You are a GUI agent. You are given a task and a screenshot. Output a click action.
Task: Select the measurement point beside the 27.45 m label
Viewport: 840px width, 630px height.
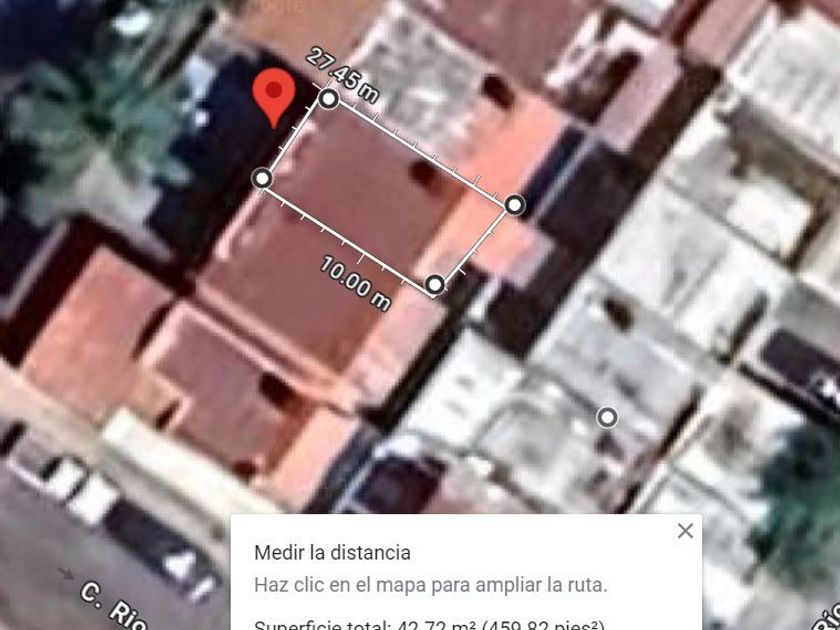click(x=328, y=99)
